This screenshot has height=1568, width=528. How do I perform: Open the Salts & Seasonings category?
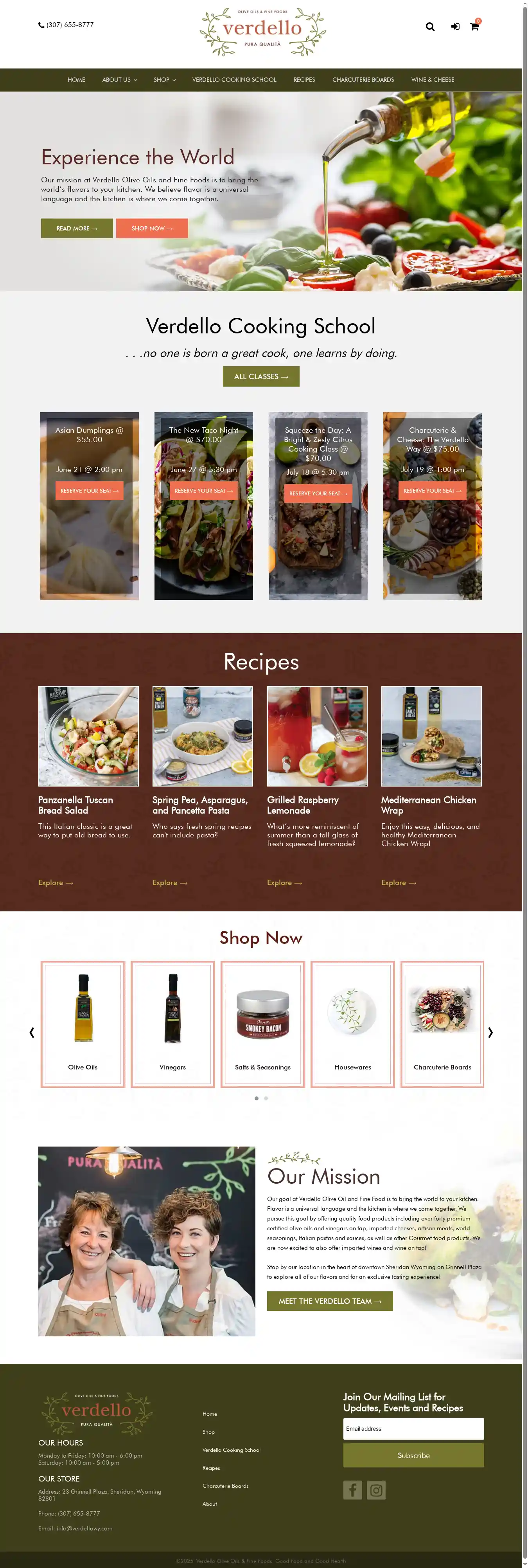[262, 1024]
